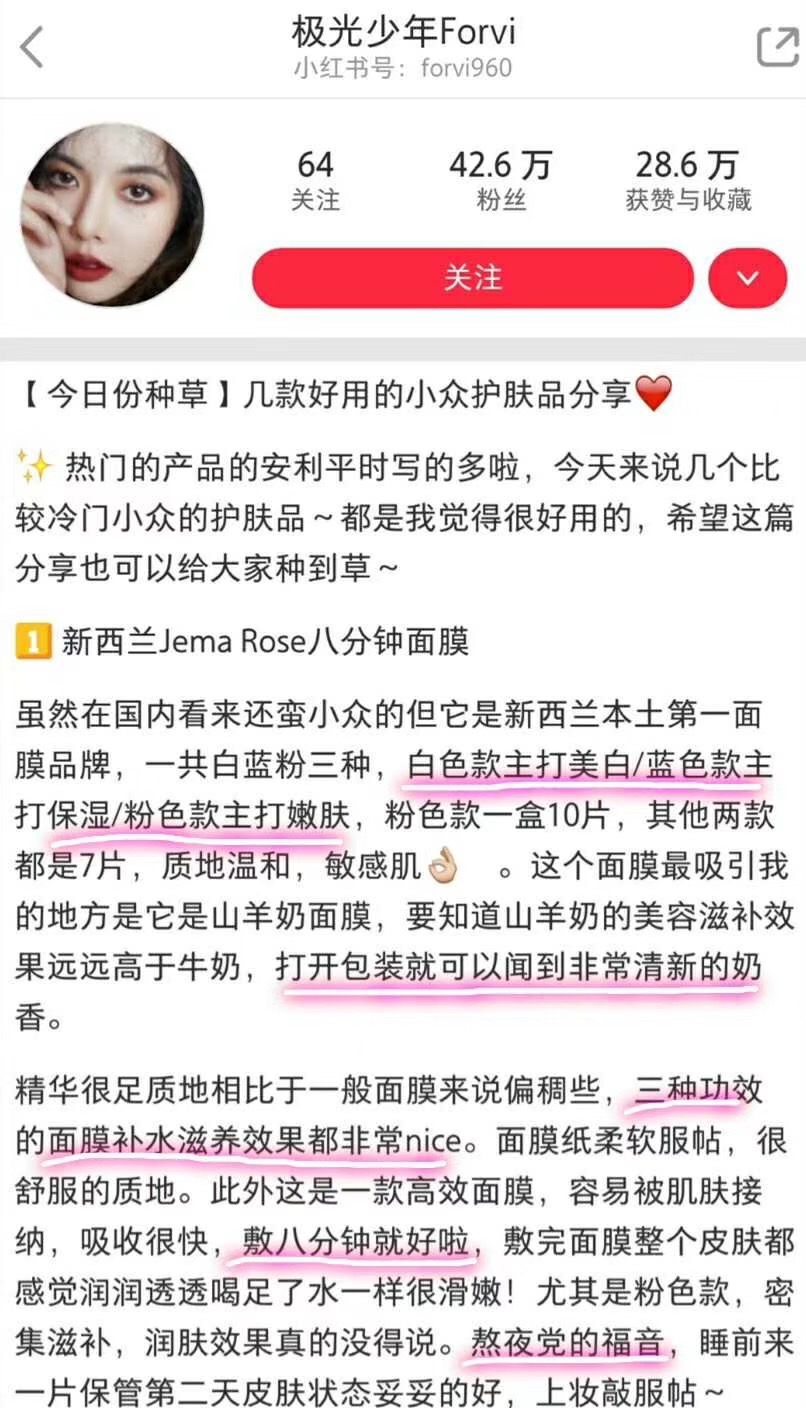806x1408 pixels.
Task: Share this profile via the top-right icon
Action: pyautogui.click(x=776, y=47)
